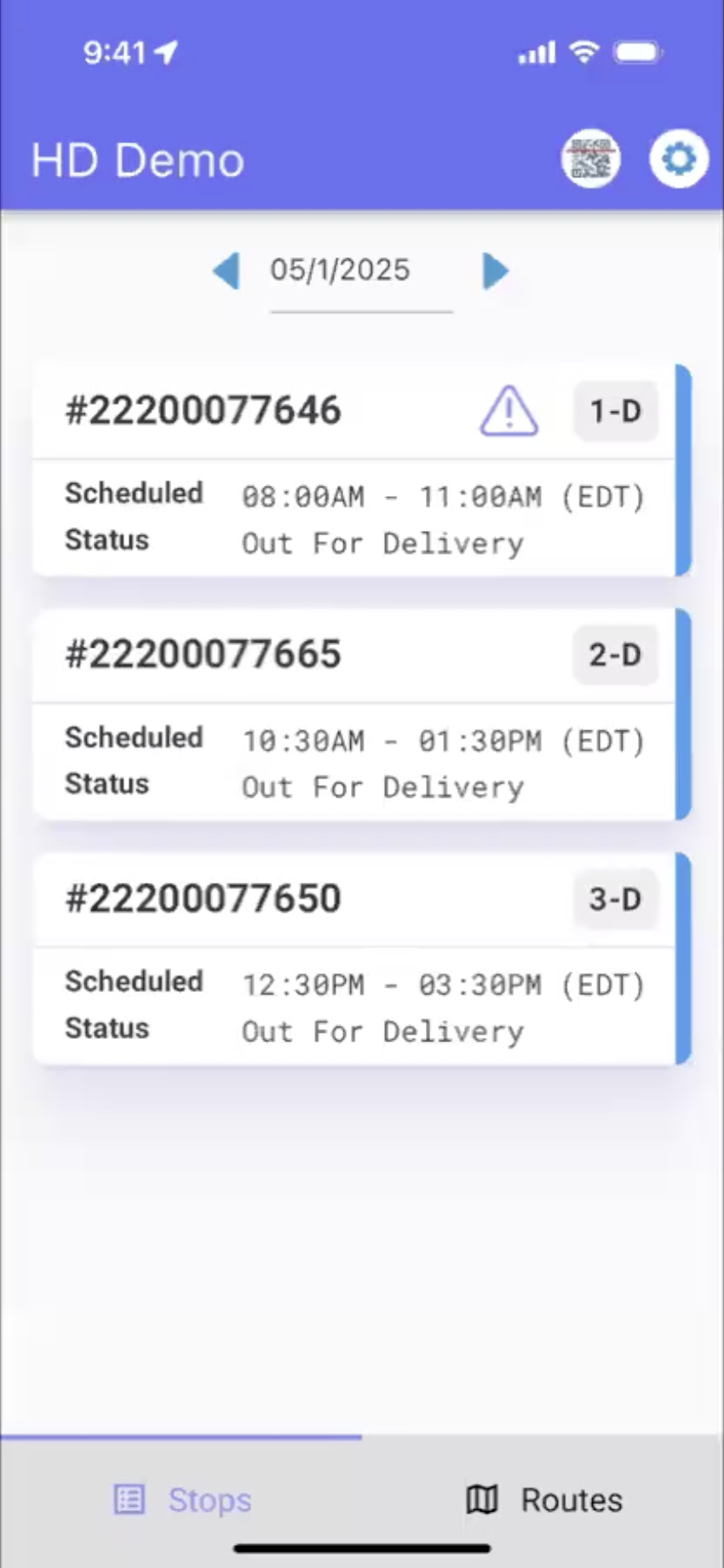Go to the previous day
724x1568 pixels.
pos(226,271)
